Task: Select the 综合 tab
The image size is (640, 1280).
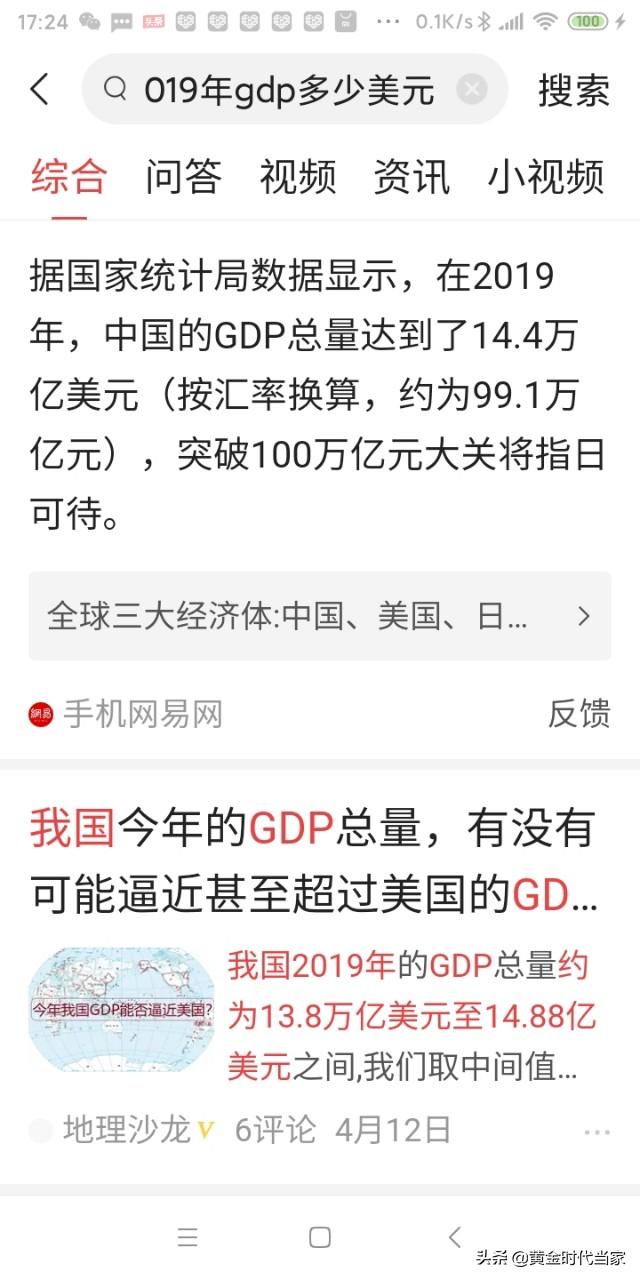Action: (69, 177)
